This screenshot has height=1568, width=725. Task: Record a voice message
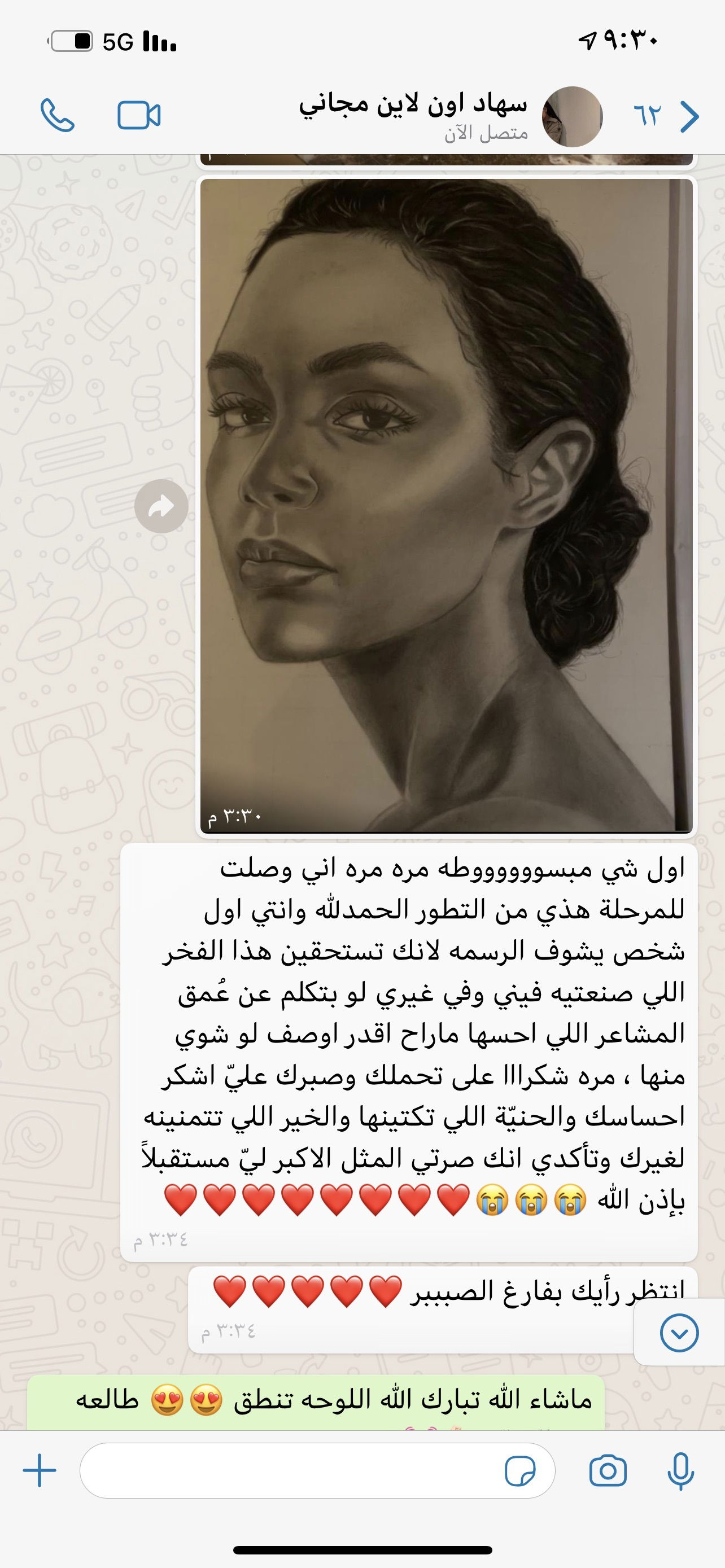point(680,1470)
